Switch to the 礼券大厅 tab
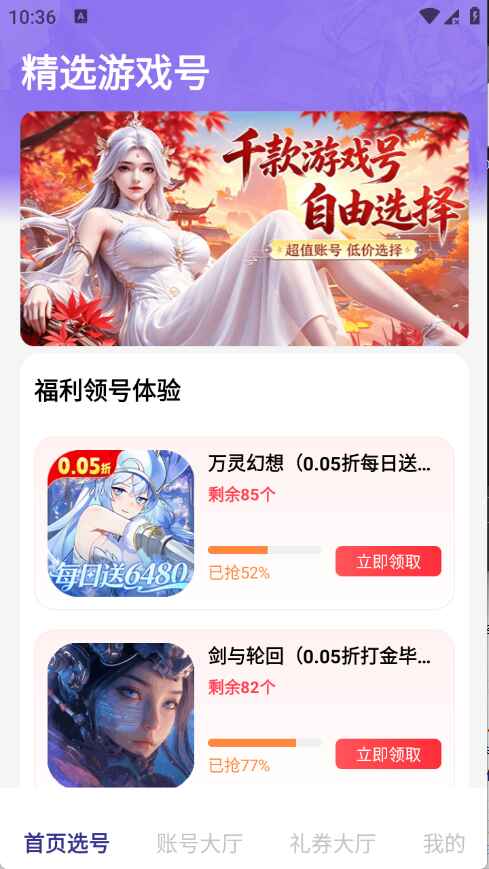 [333, 844]
